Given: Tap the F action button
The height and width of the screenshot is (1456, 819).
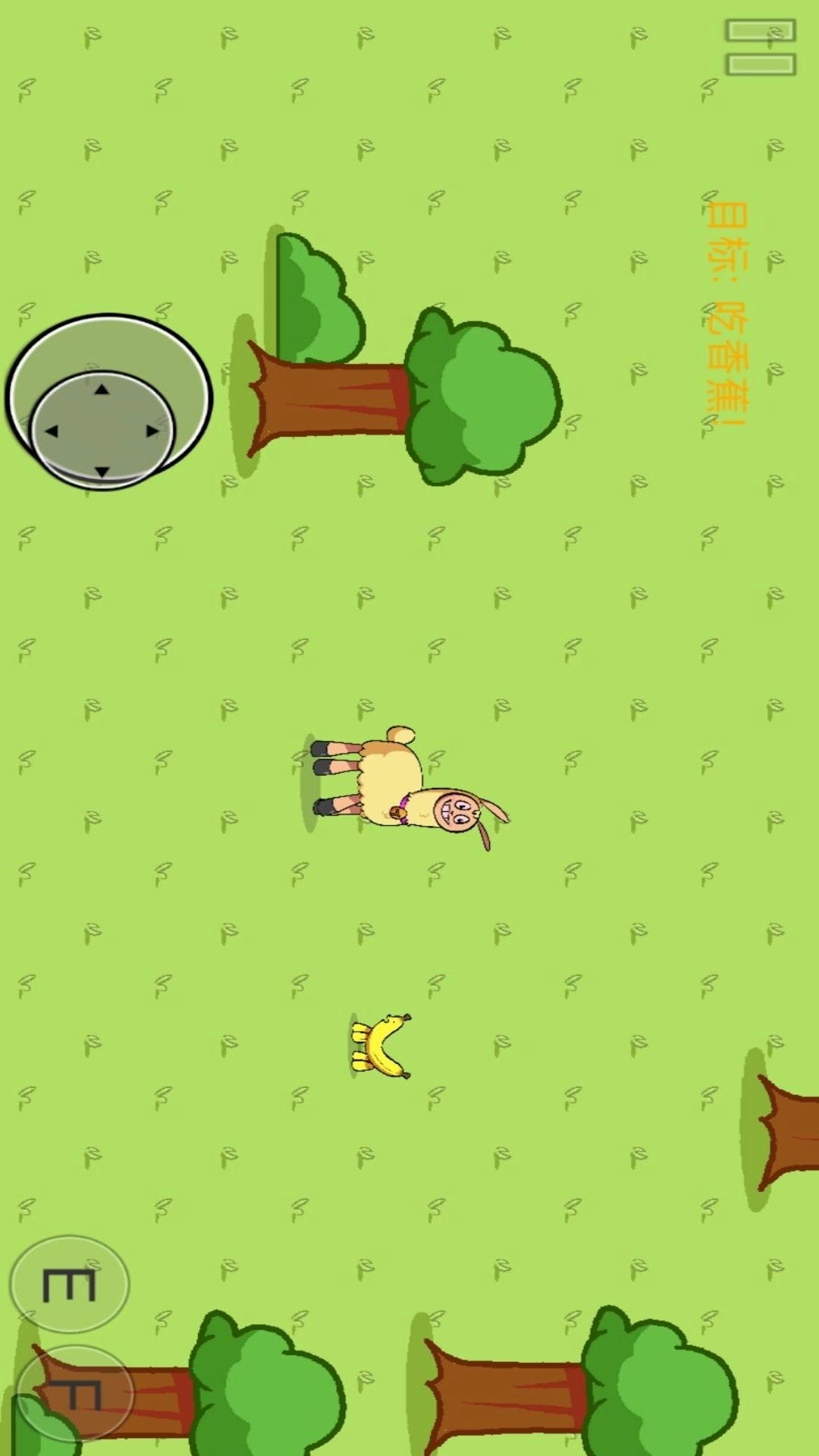Looking at the screenshot, I should tap(75, 1392).
